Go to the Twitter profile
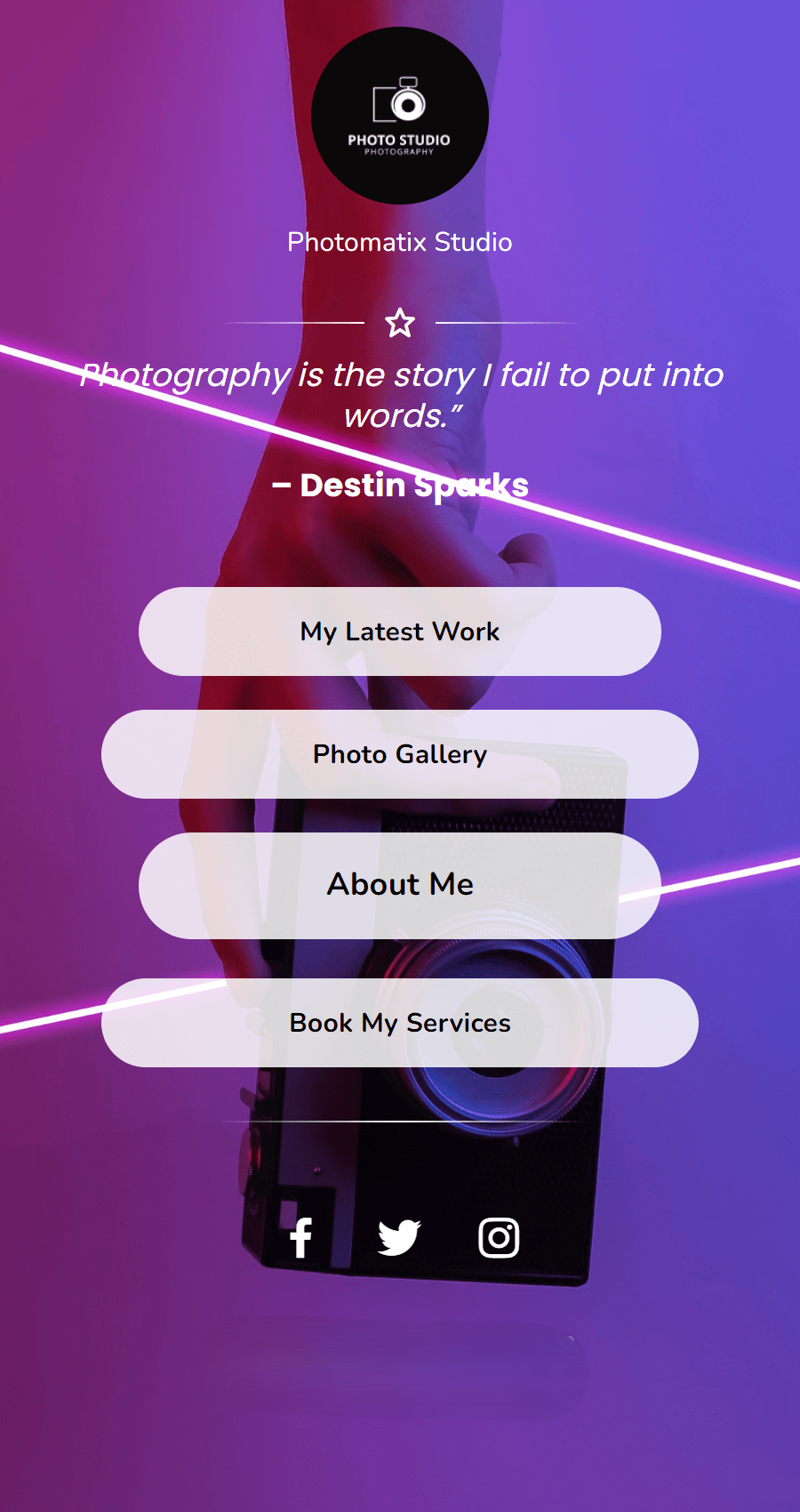Viewport: 800px width, 1512px height. [x=399, y=1237]
